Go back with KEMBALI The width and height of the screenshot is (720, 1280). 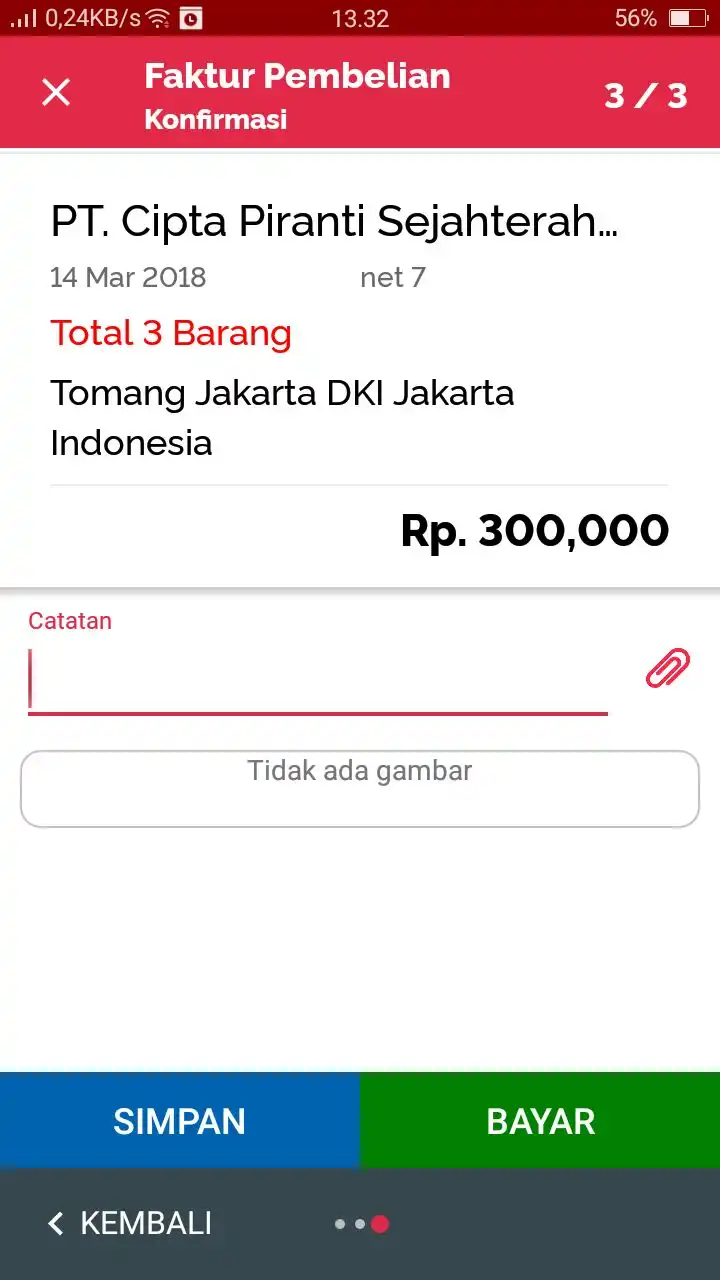tap(130, 1223)
